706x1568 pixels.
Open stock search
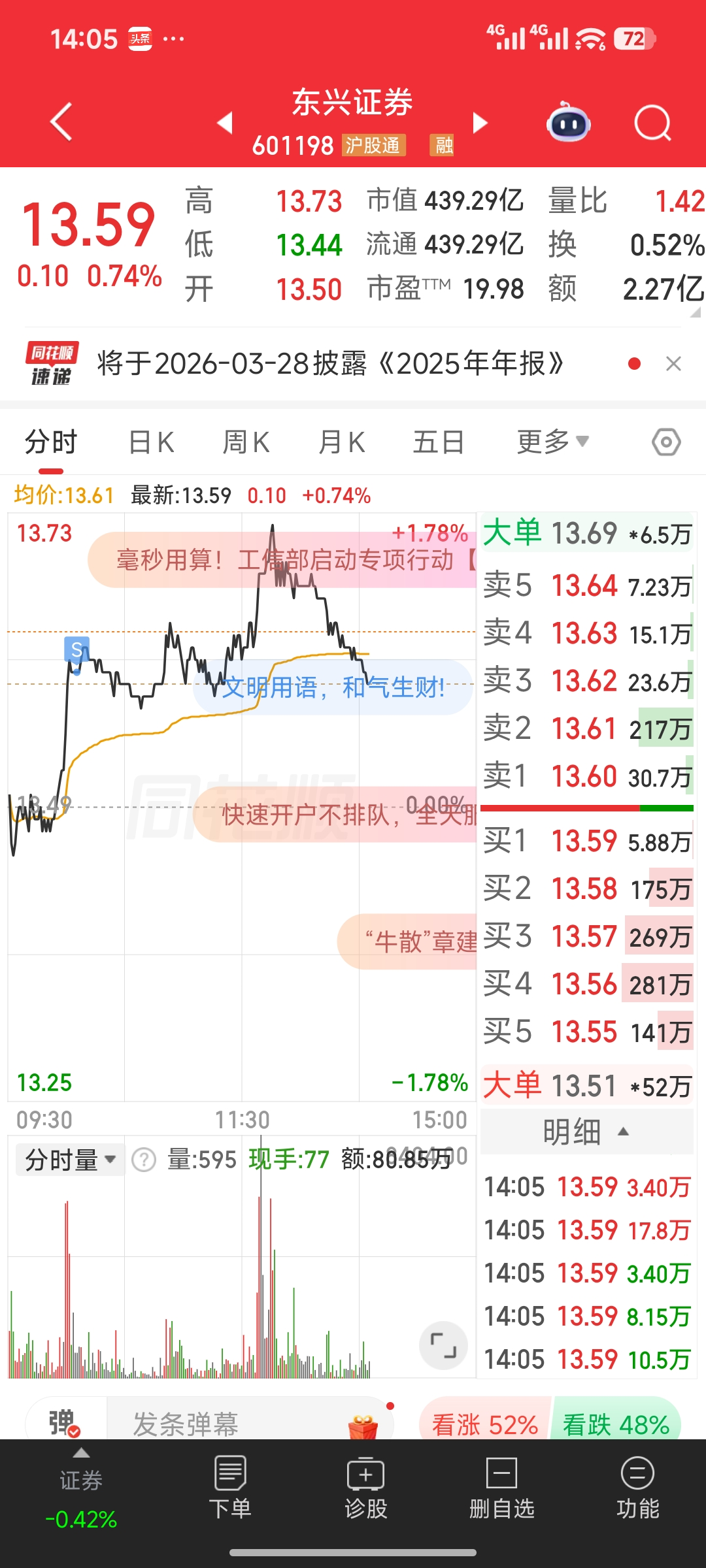[x=652, y=123]
